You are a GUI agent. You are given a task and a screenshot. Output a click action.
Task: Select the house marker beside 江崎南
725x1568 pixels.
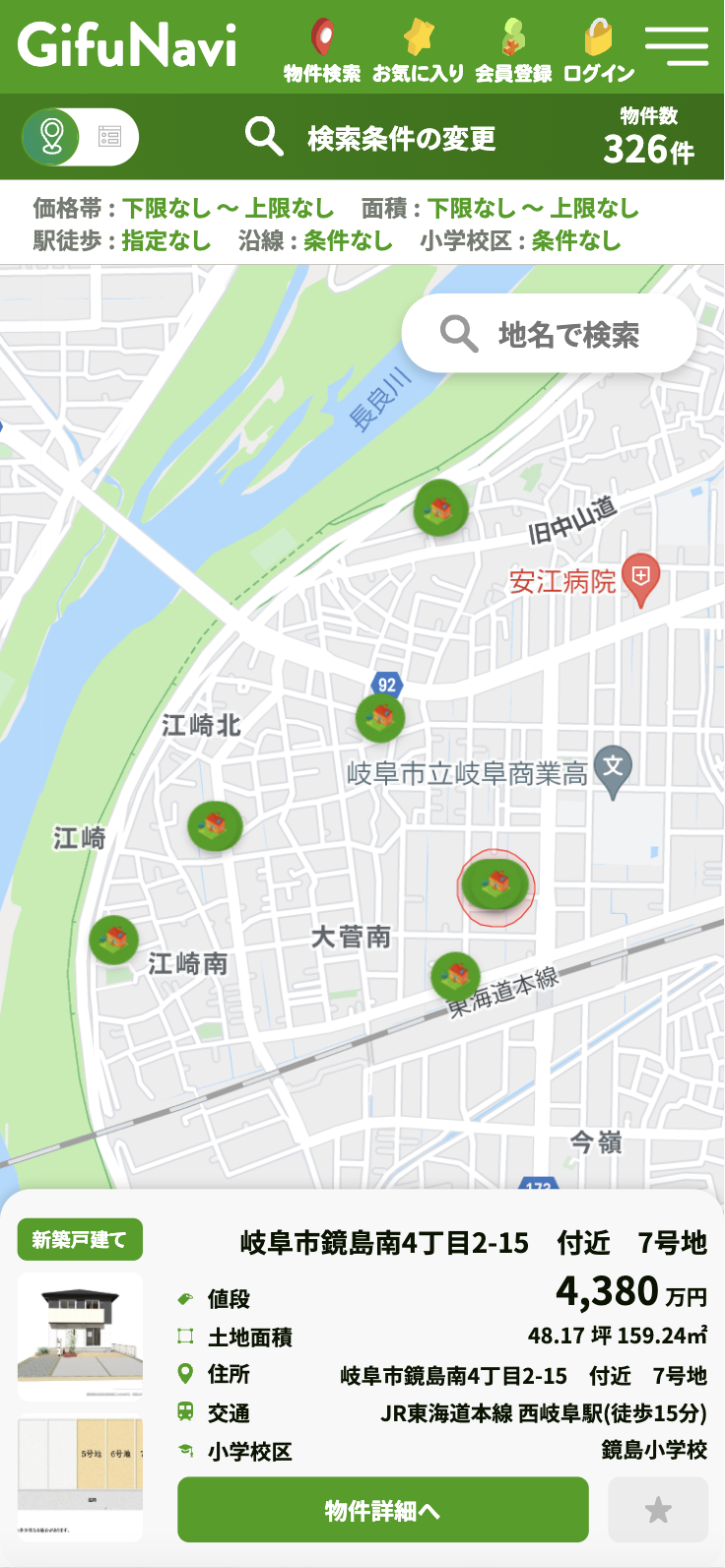click(x=114, y=939)
